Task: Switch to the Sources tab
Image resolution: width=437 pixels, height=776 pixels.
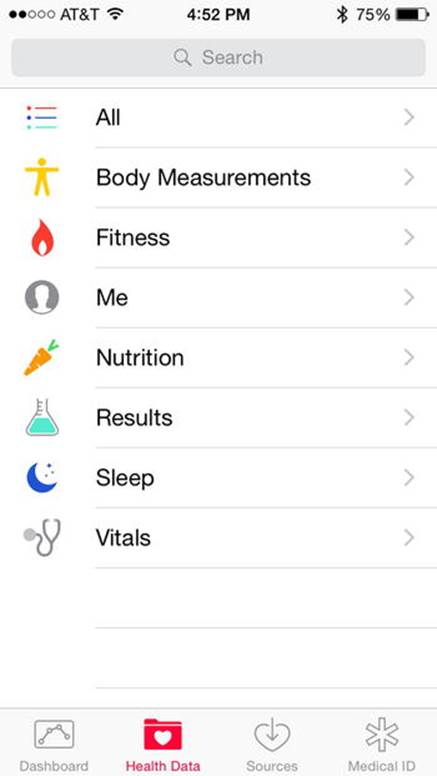Action: point(272,744)
